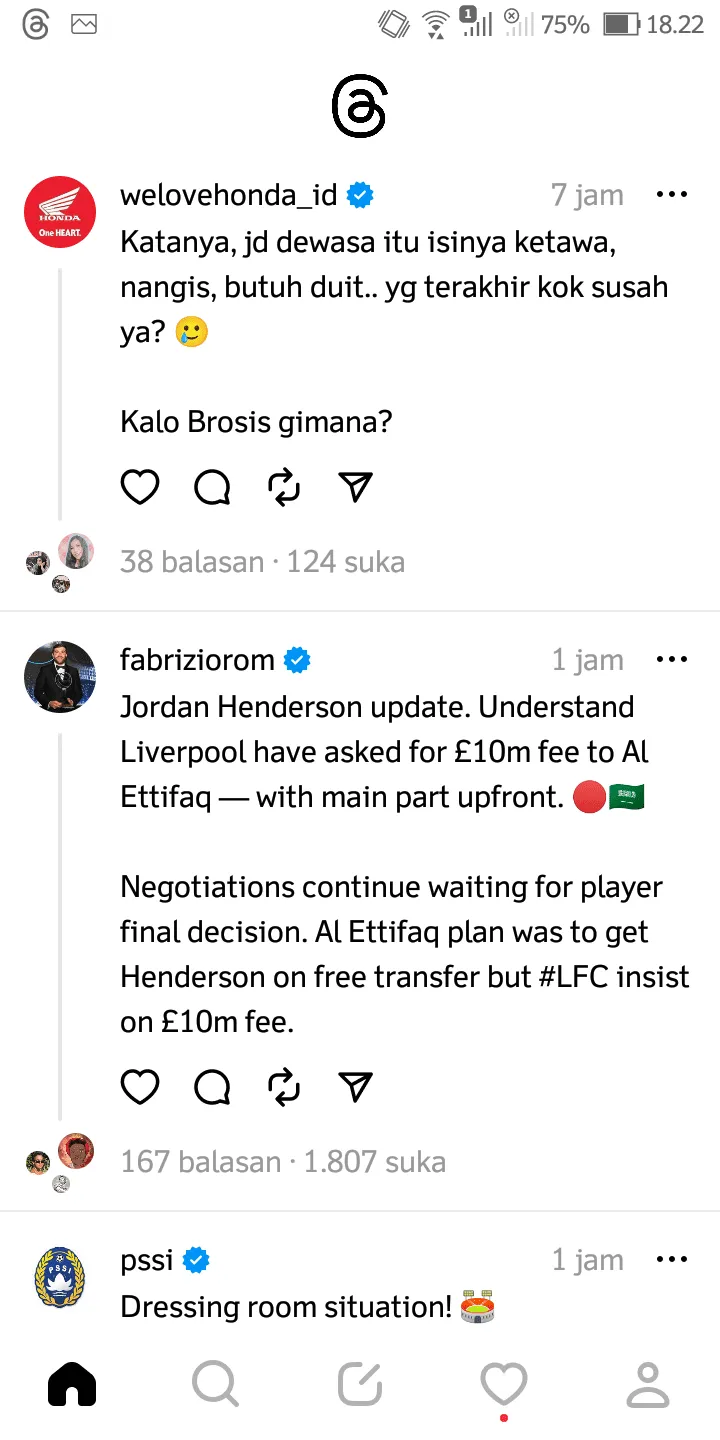The image size is (720, 1440).
Task: Open welovehonda_id username profile
Action: click(228, 195)
